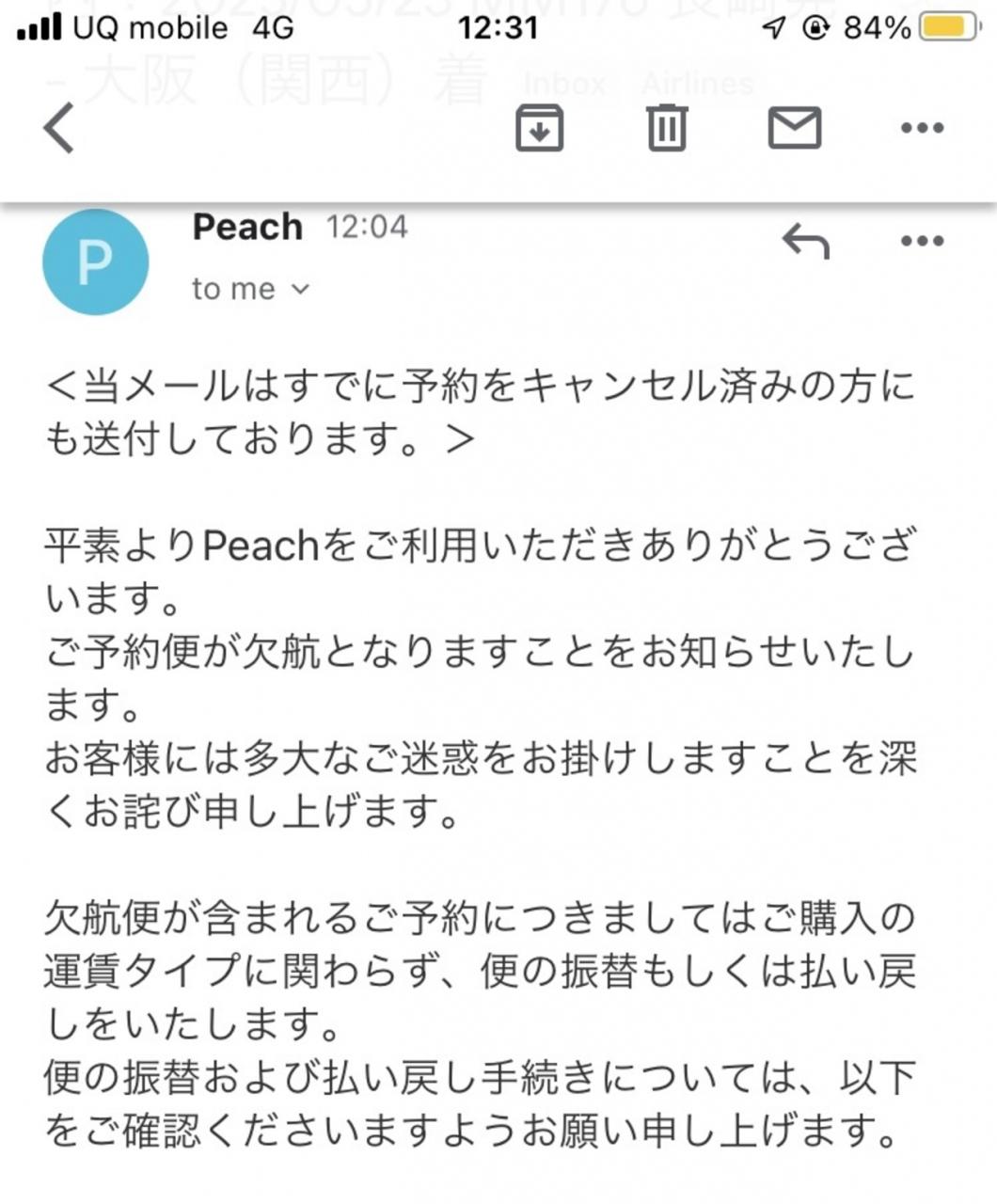This screenshot has width=997, height=1204.
Task: Go back to the inbox
Action: 59,128
